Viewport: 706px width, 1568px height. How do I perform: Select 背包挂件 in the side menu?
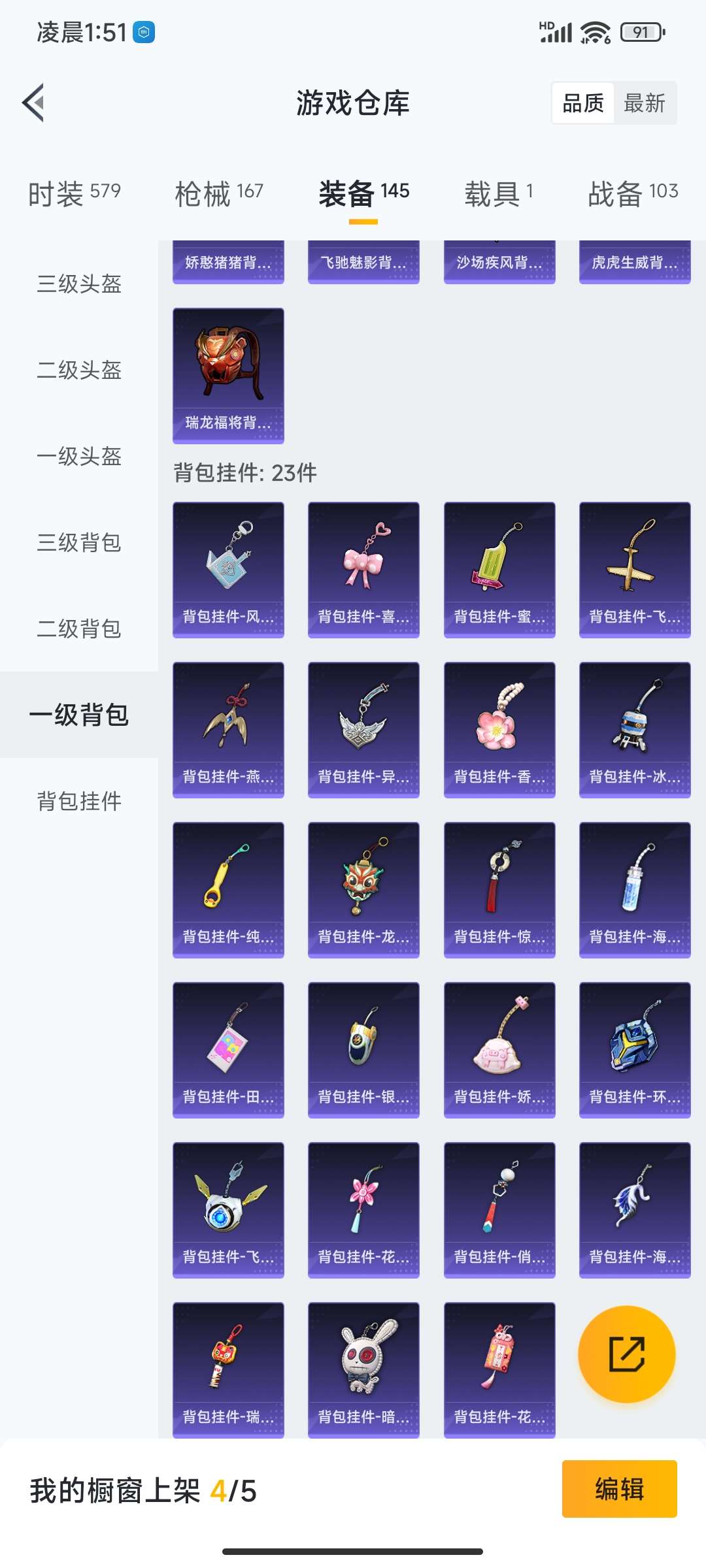coord(79,801)
